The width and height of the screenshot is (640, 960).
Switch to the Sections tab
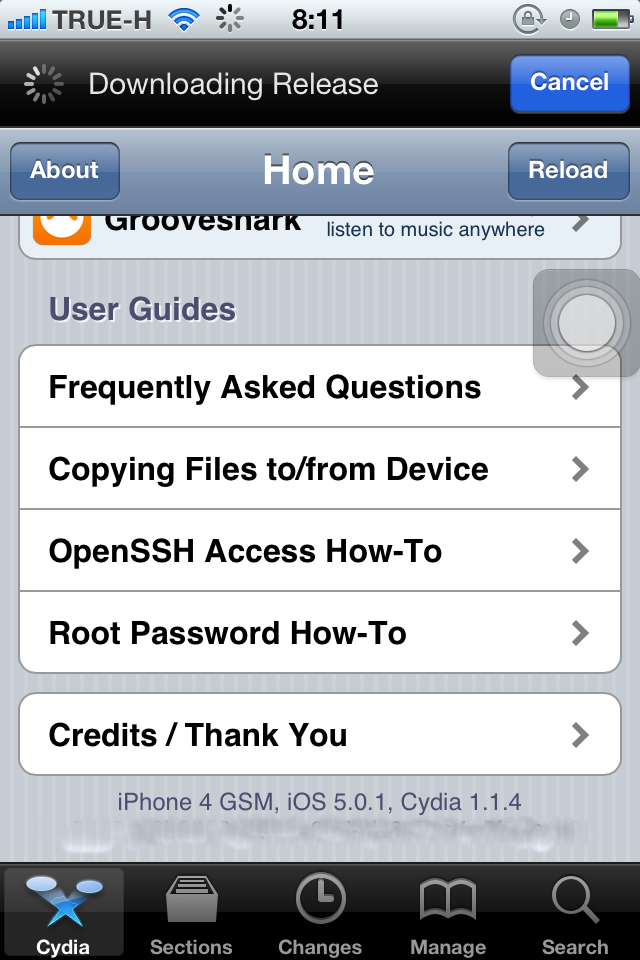[191, 914]
